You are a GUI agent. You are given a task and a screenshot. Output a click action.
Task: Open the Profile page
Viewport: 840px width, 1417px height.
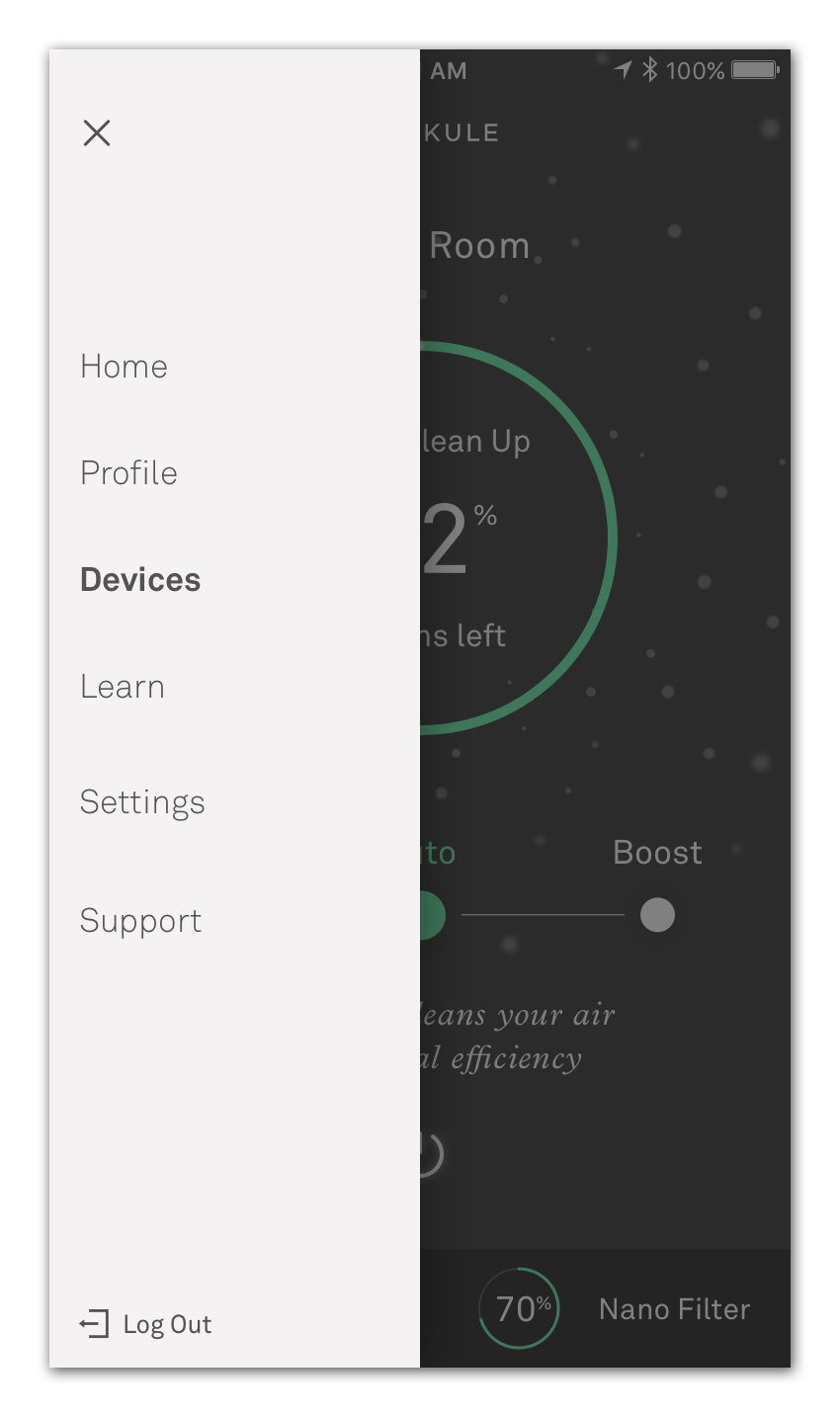128,473
